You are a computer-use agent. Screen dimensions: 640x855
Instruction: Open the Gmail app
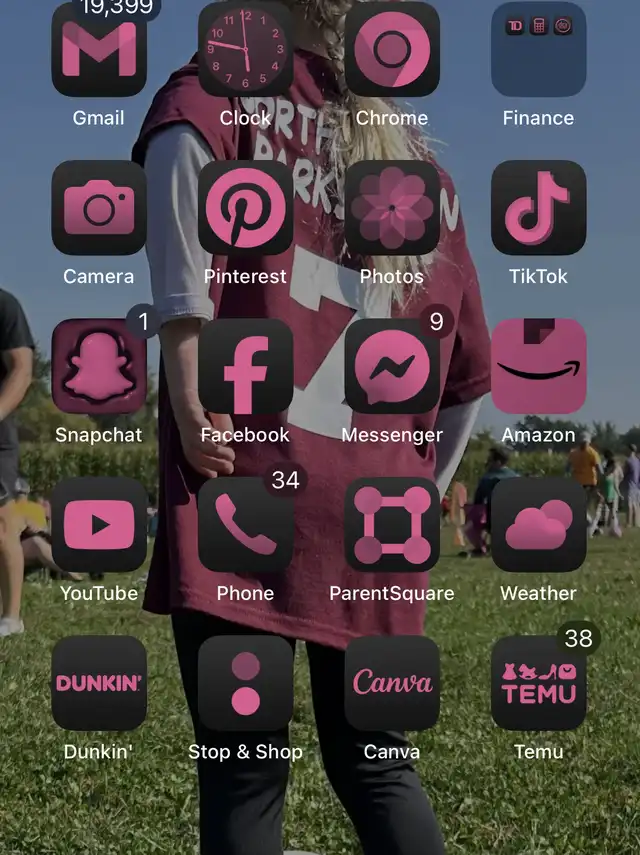[x=99, y=50]
